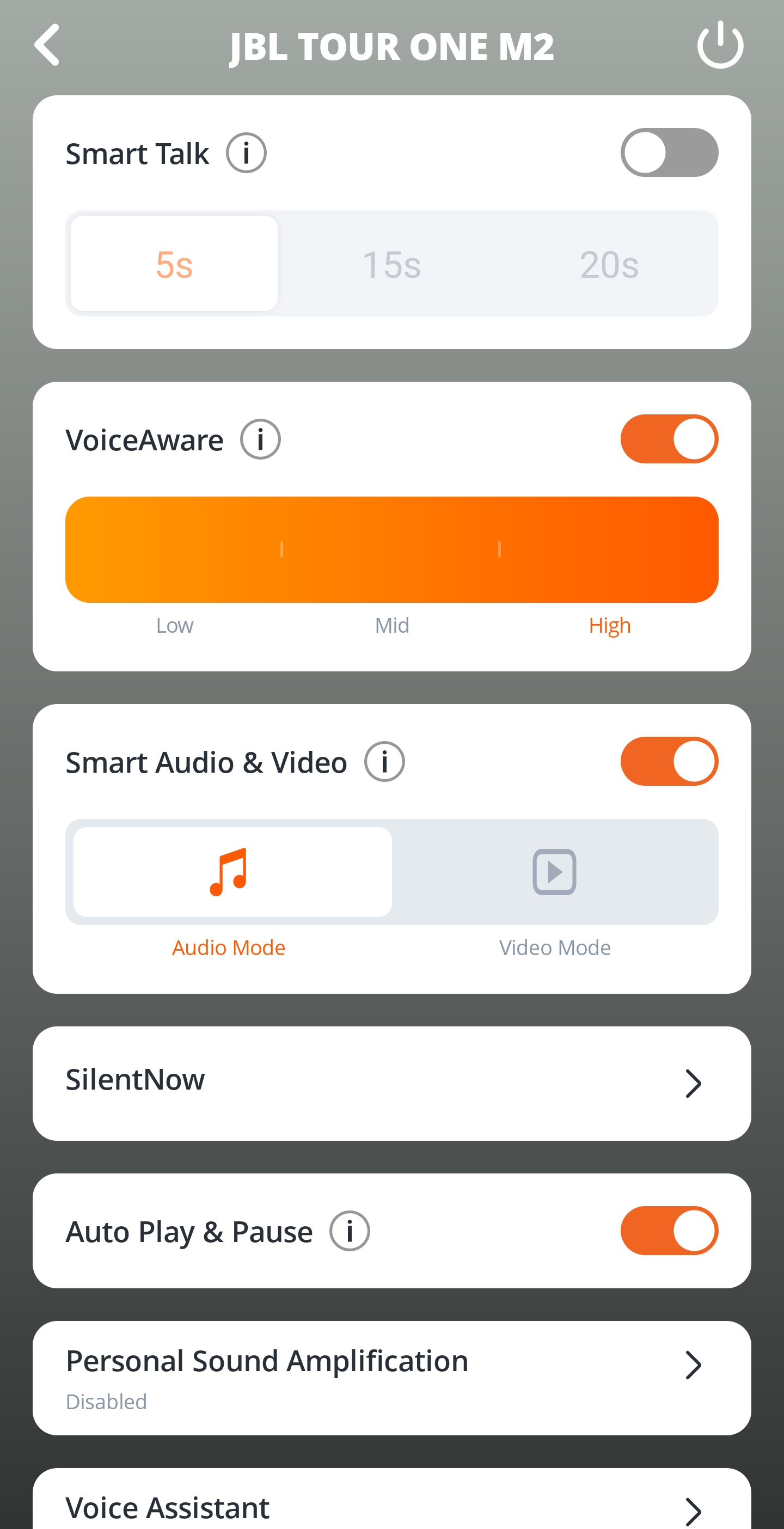Toggle off Auto Play & Pause
784x1529 pixels.
[669, 1231]
